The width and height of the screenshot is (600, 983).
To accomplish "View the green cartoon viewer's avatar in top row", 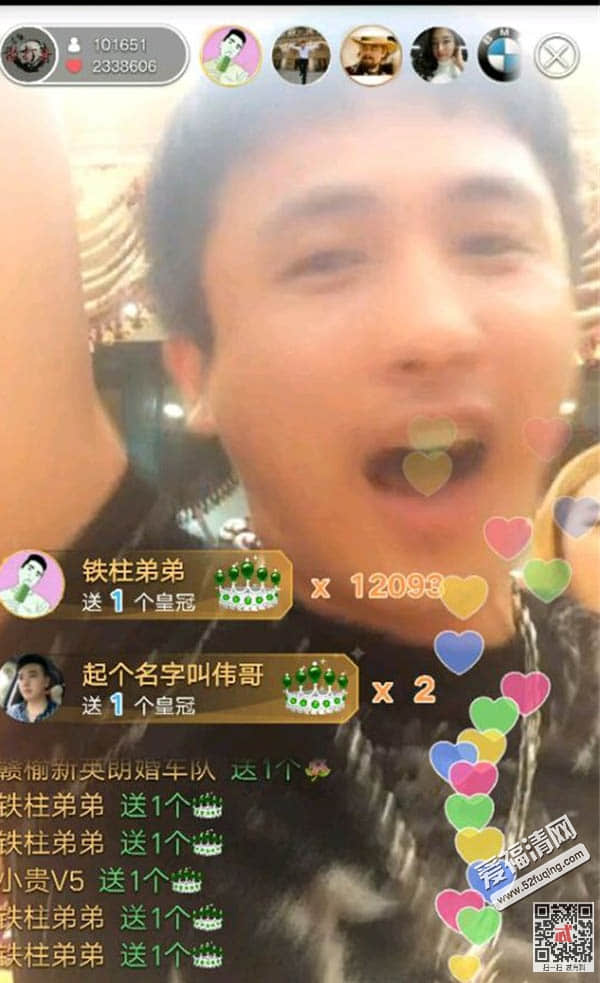I will click(x=231, y=55).
